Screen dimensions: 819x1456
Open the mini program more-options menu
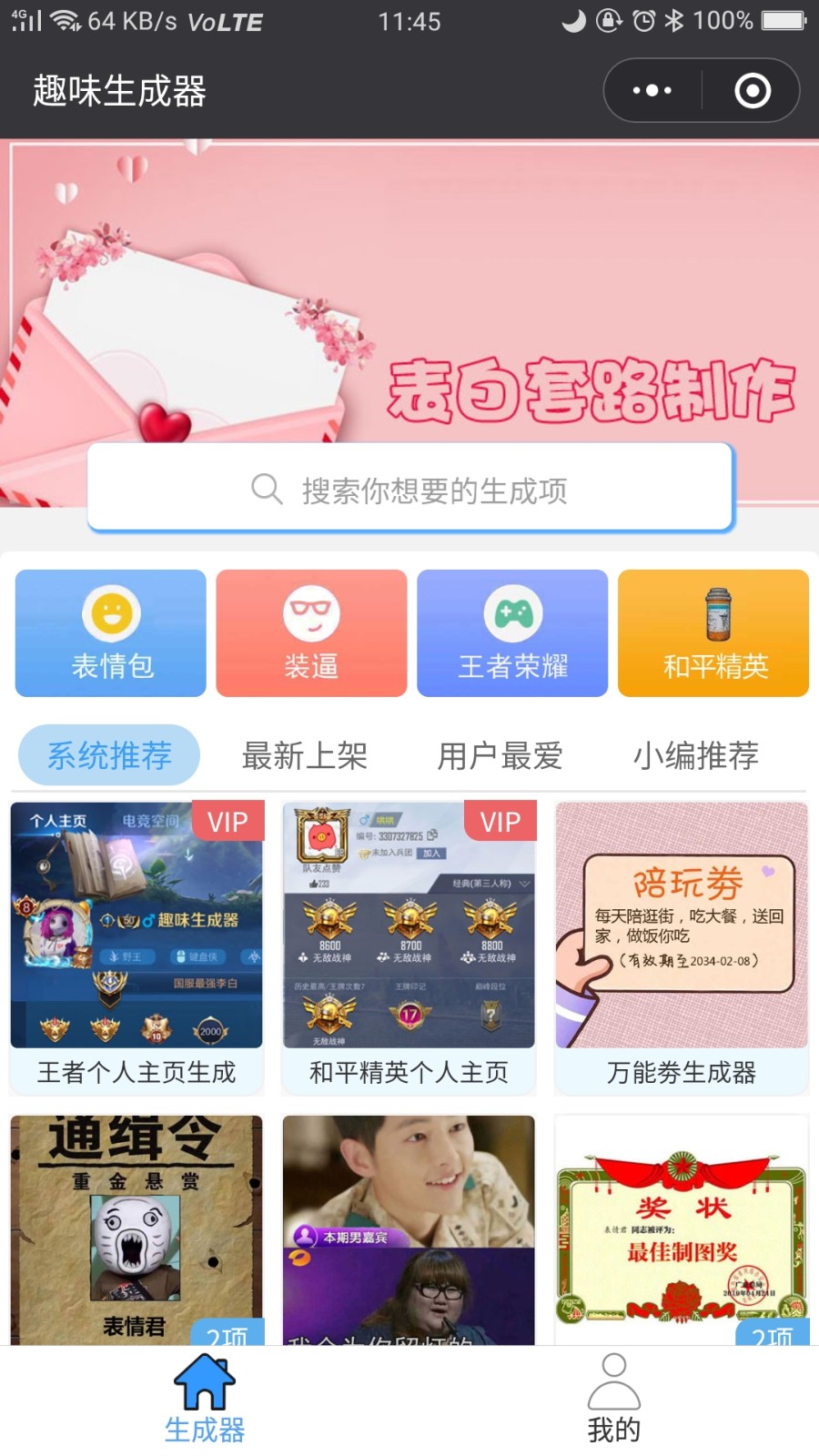pos(652,90)
